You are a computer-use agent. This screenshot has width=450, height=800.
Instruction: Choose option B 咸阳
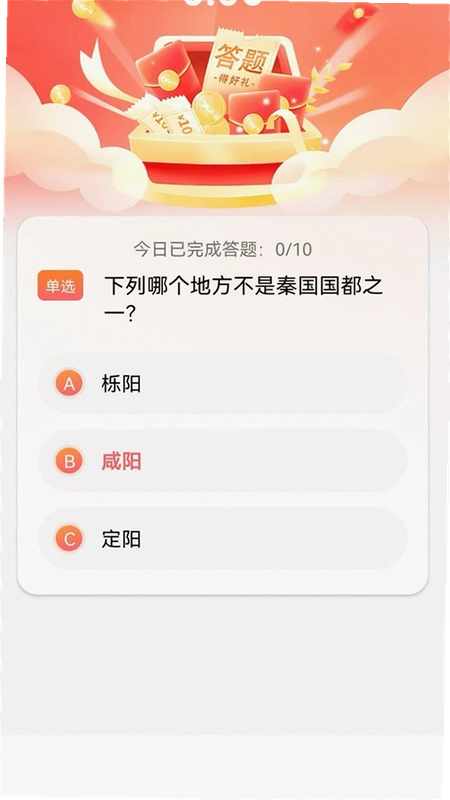[x=223, y=461]
